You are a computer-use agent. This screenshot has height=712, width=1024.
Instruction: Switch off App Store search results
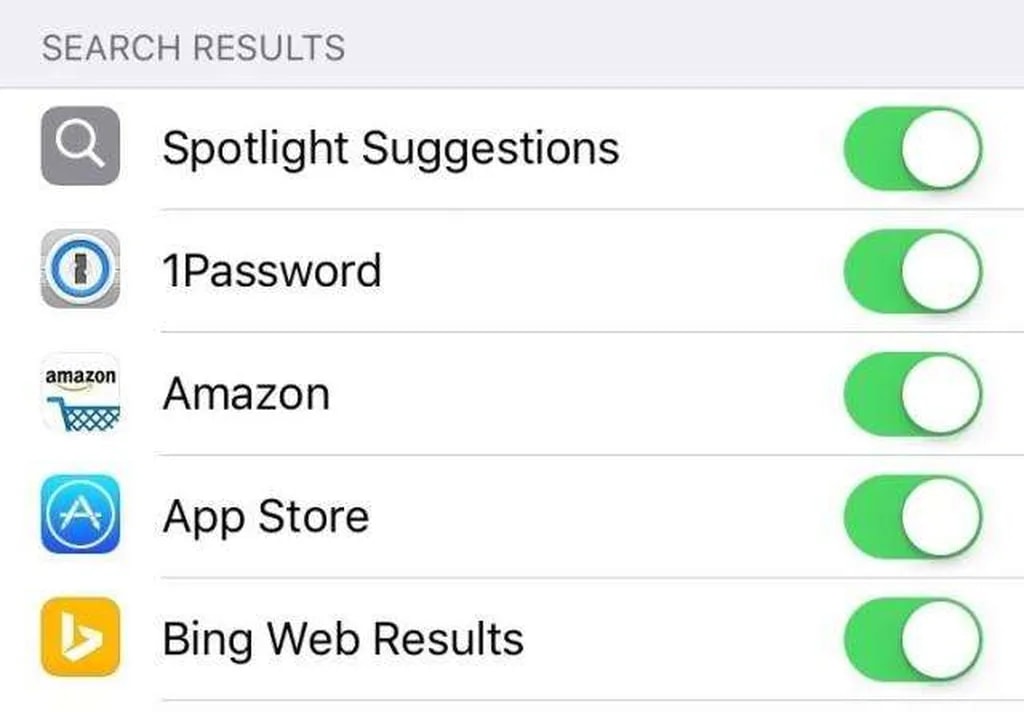pyautogui.click(x=912, y=517)
